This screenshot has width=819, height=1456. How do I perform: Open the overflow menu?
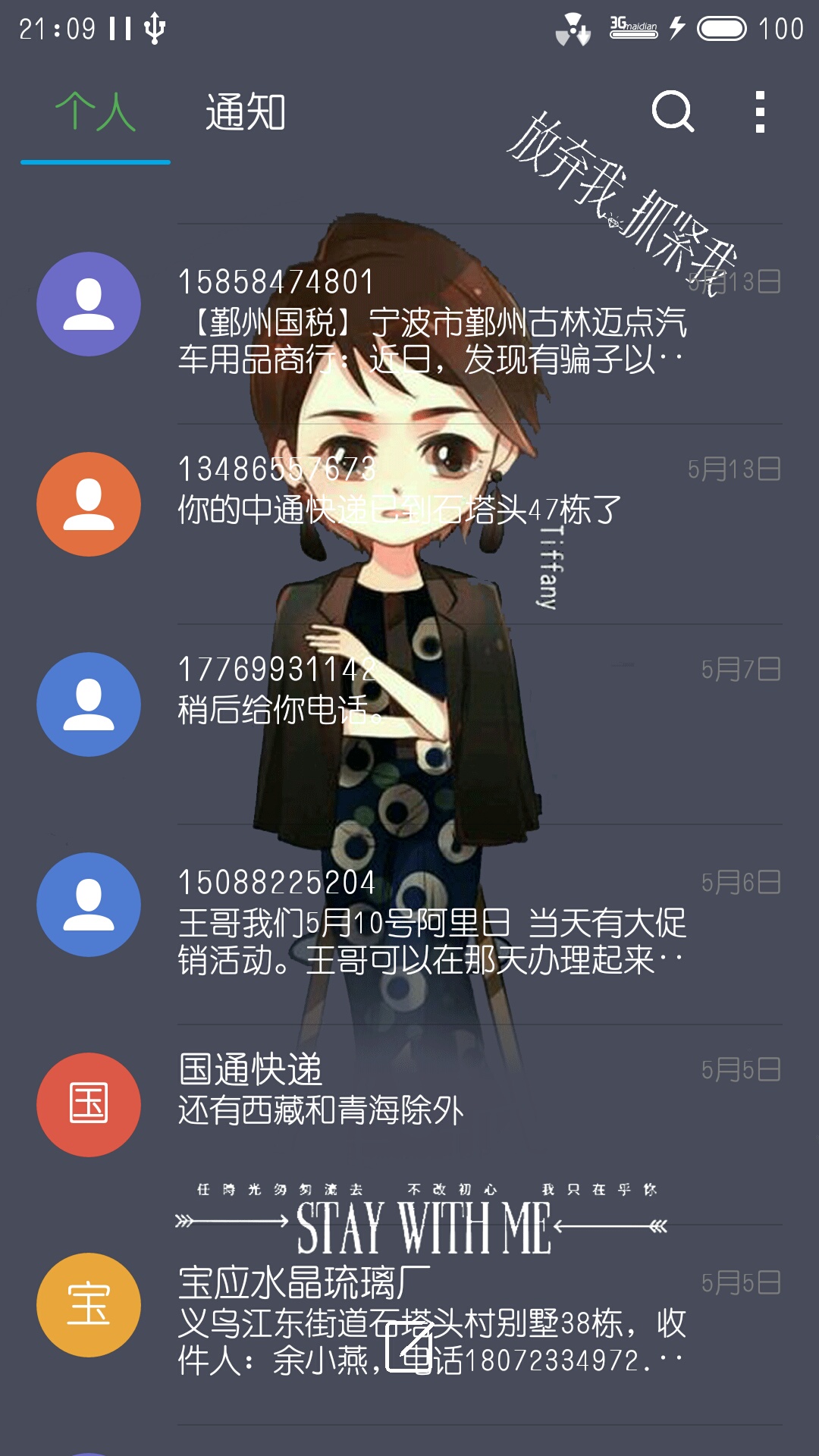click(760, 112)
